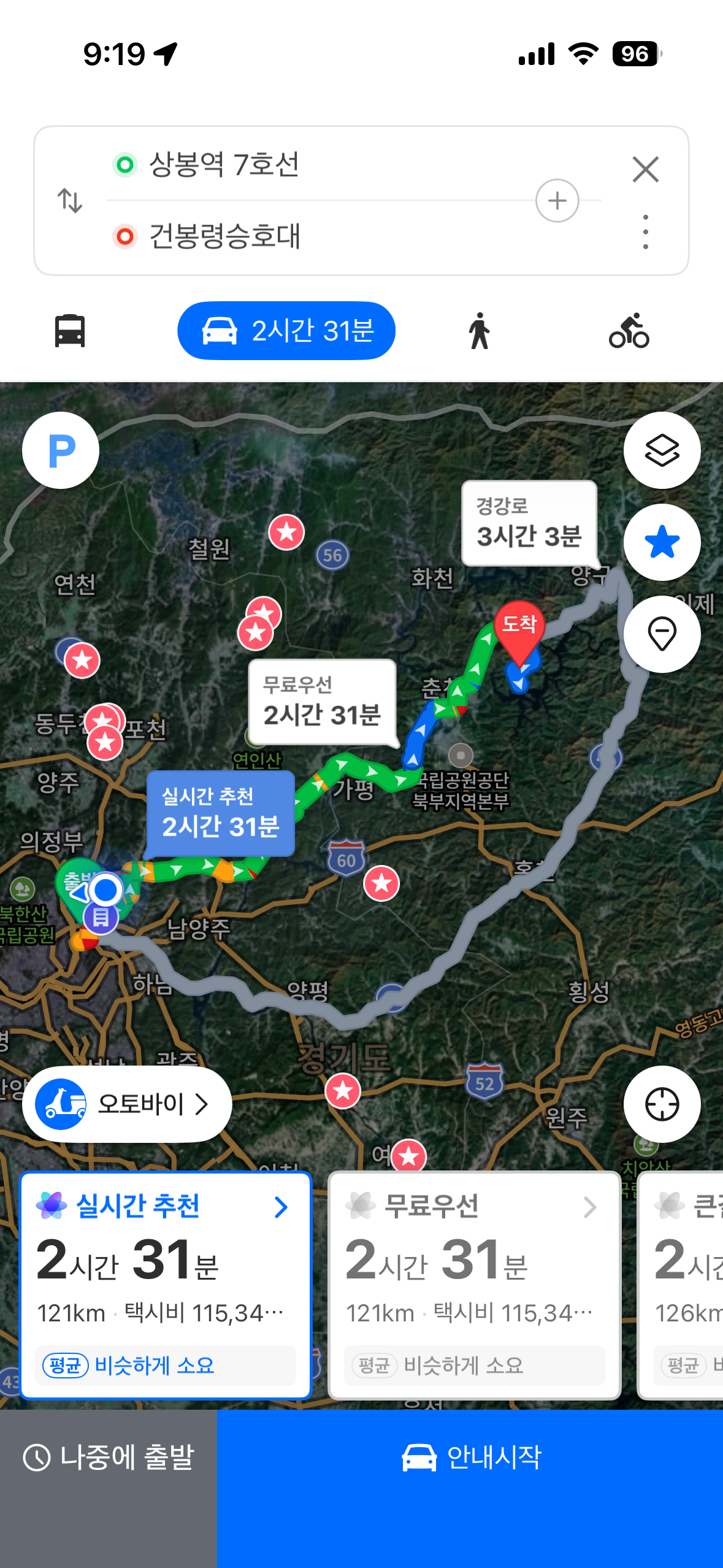The width and height of the screenshot is (723, 1568).
Task: Open the 오토바이 motorcycle route option
Action: coord(127,1104)
